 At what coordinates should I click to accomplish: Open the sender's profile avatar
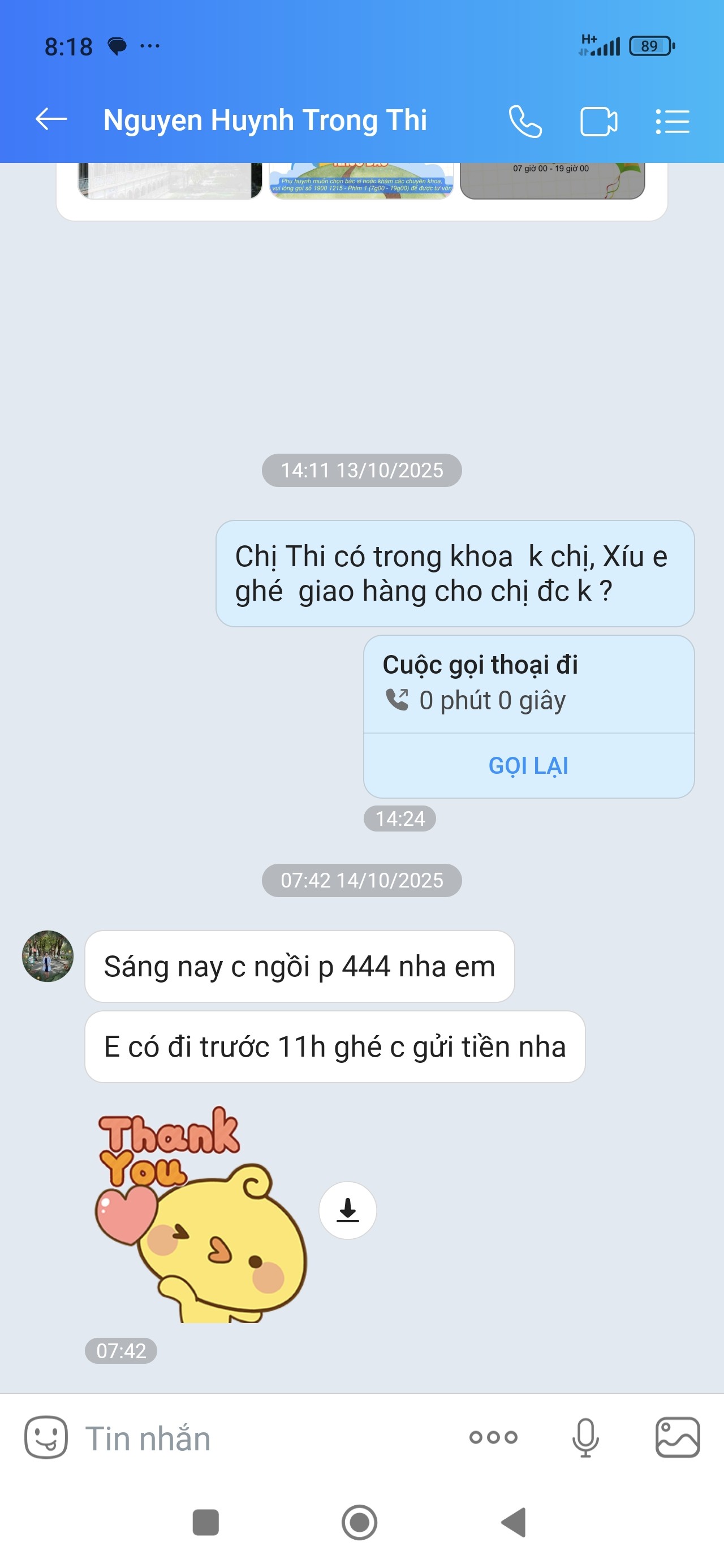click(48, 955)
